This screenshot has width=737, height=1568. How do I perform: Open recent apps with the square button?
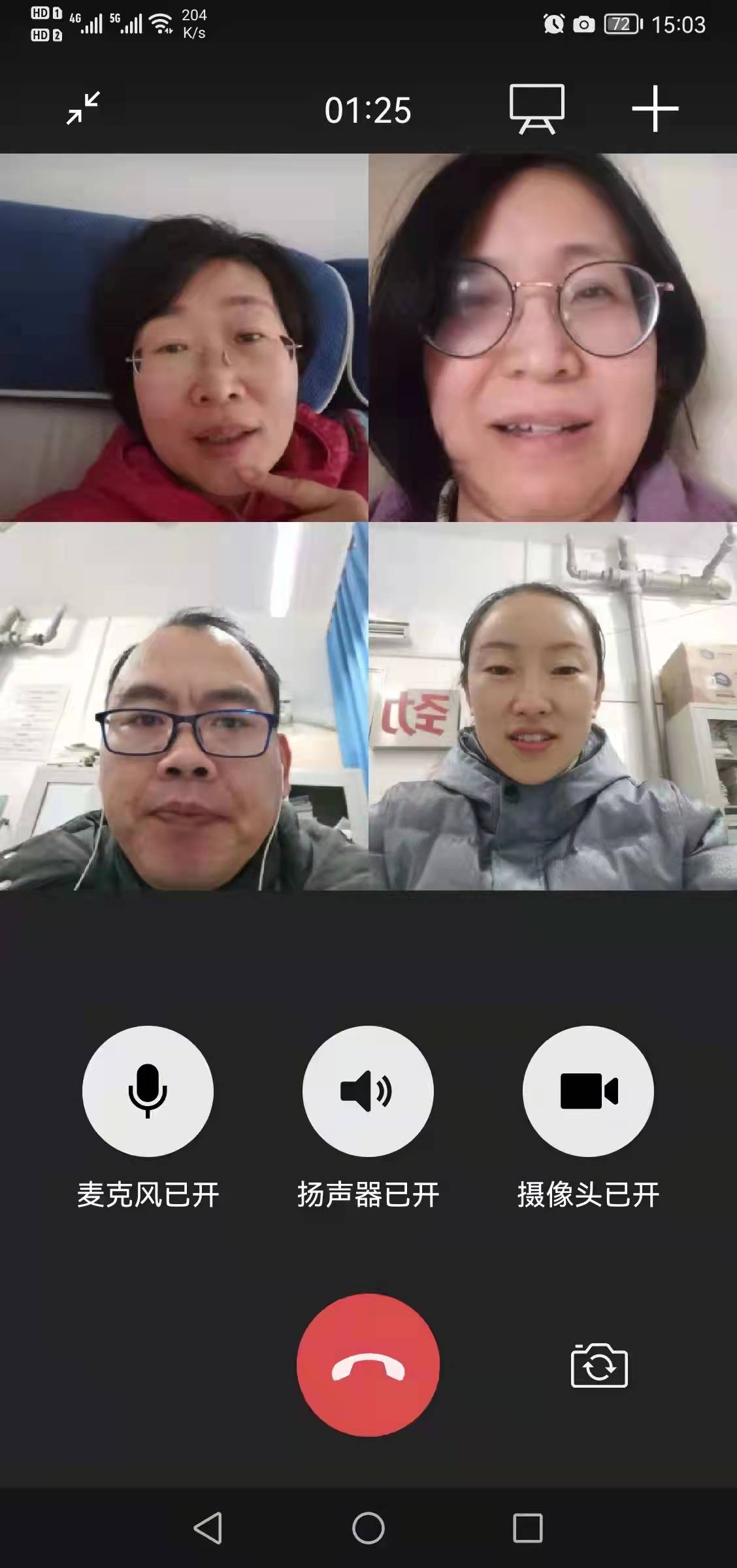click(527, 1528)
